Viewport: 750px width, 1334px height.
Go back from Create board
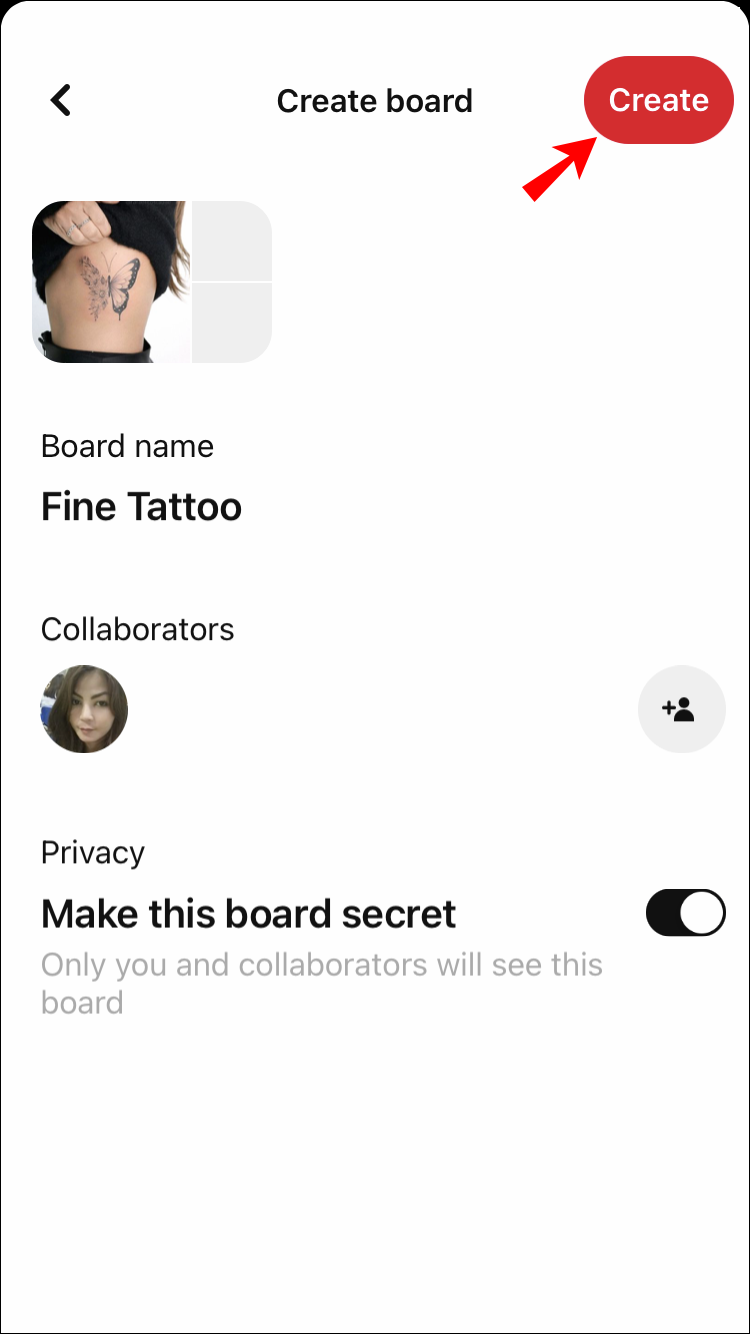[x=62, y=100]
